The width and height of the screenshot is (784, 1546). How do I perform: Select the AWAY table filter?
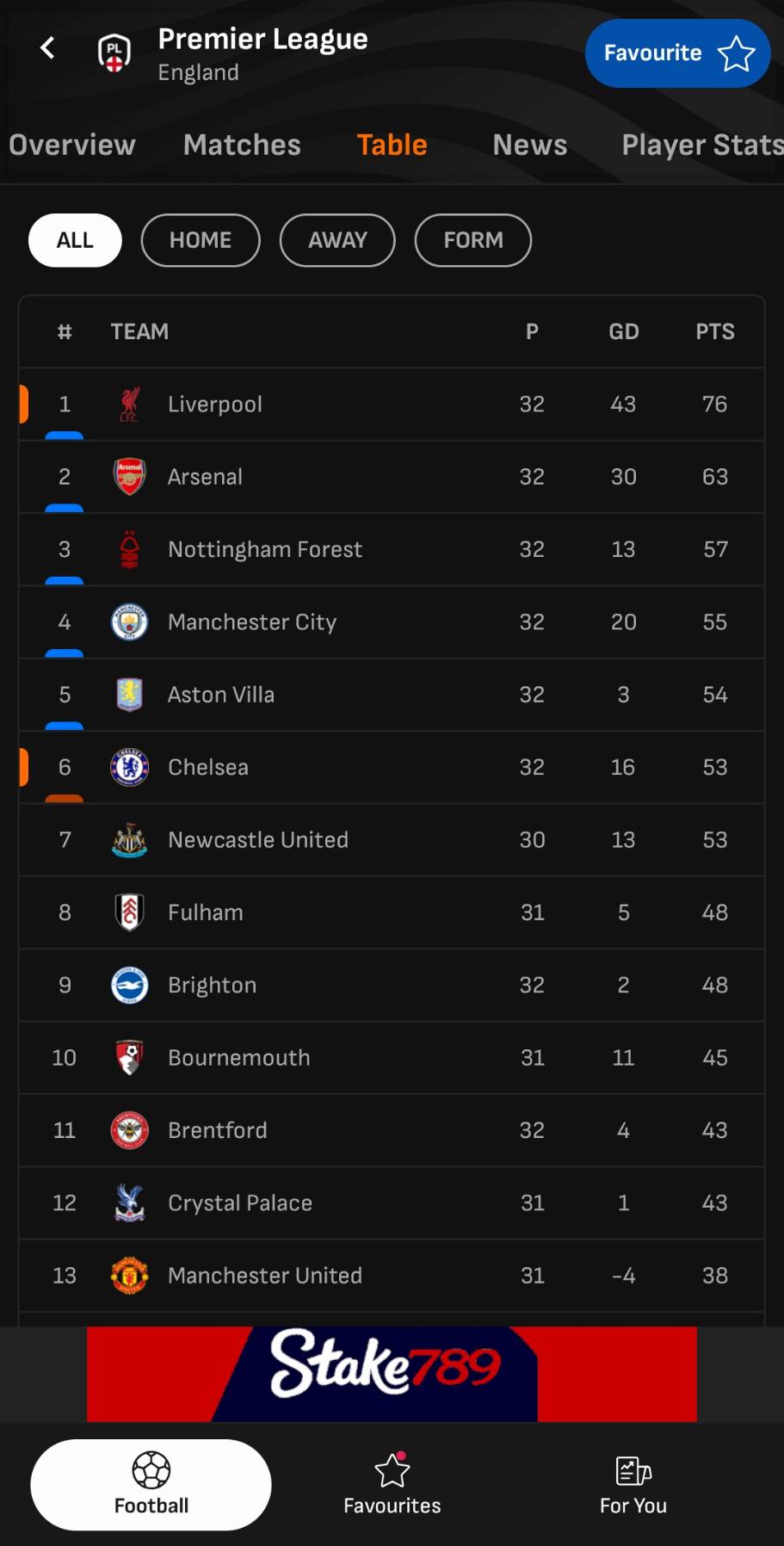click(x=337, y=240)
